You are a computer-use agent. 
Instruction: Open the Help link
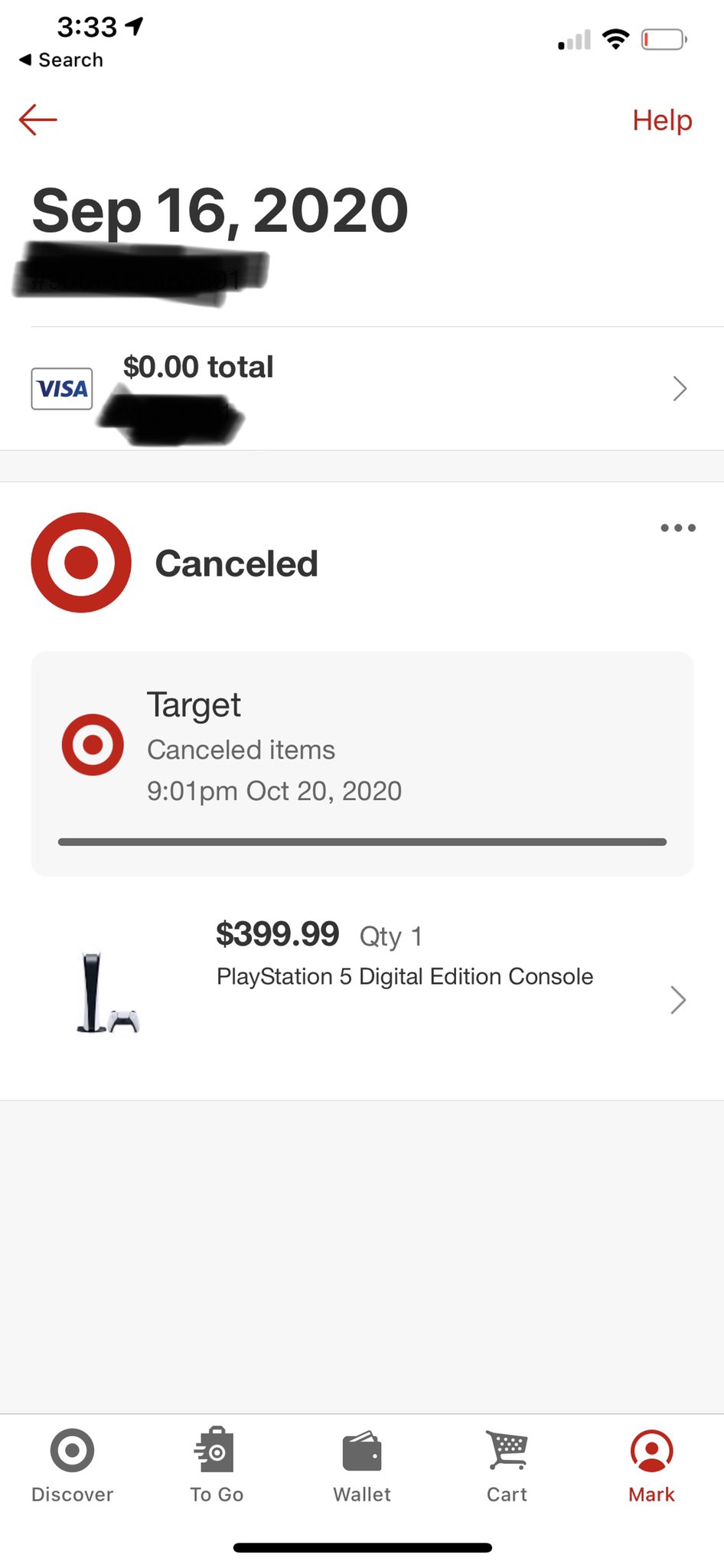pyautogui.click(x=662, y=120)
